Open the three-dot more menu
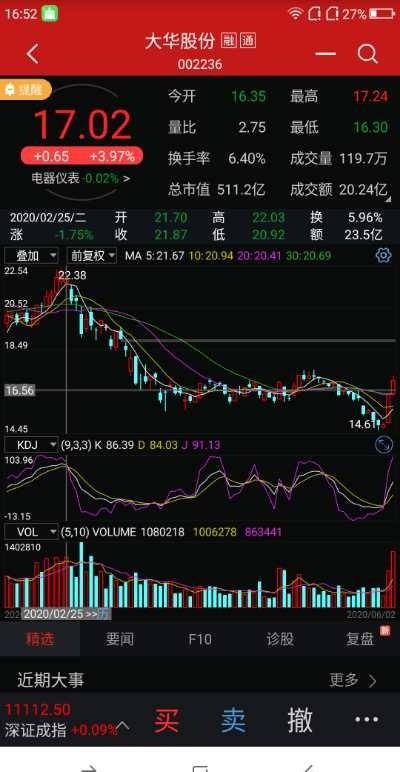Image resolution: width=400 pixels, height=772 pixels. tap(367, 720)
